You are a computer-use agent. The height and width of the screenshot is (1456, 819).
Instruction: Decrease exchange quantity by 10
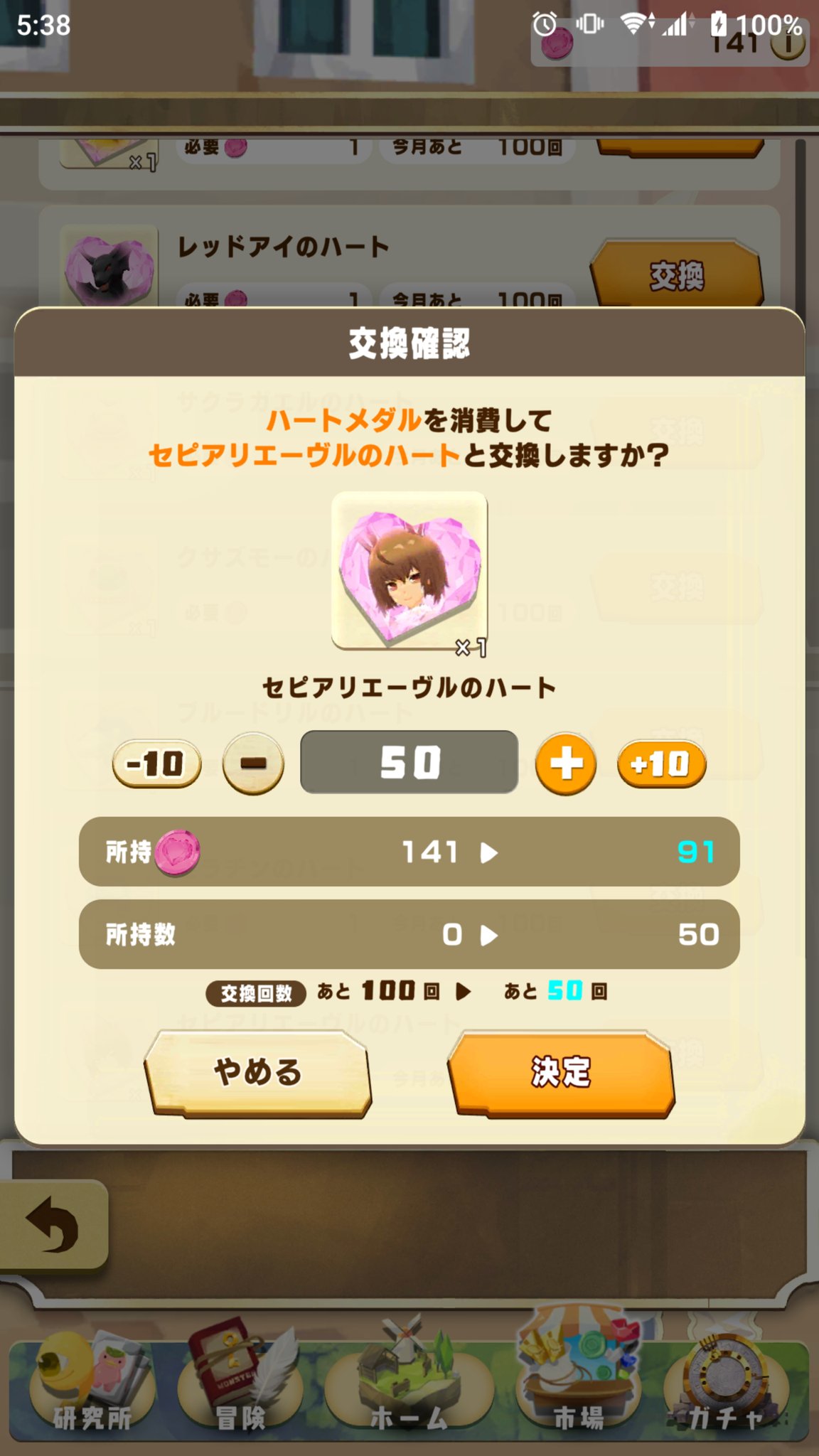click(x=156, y=764)
